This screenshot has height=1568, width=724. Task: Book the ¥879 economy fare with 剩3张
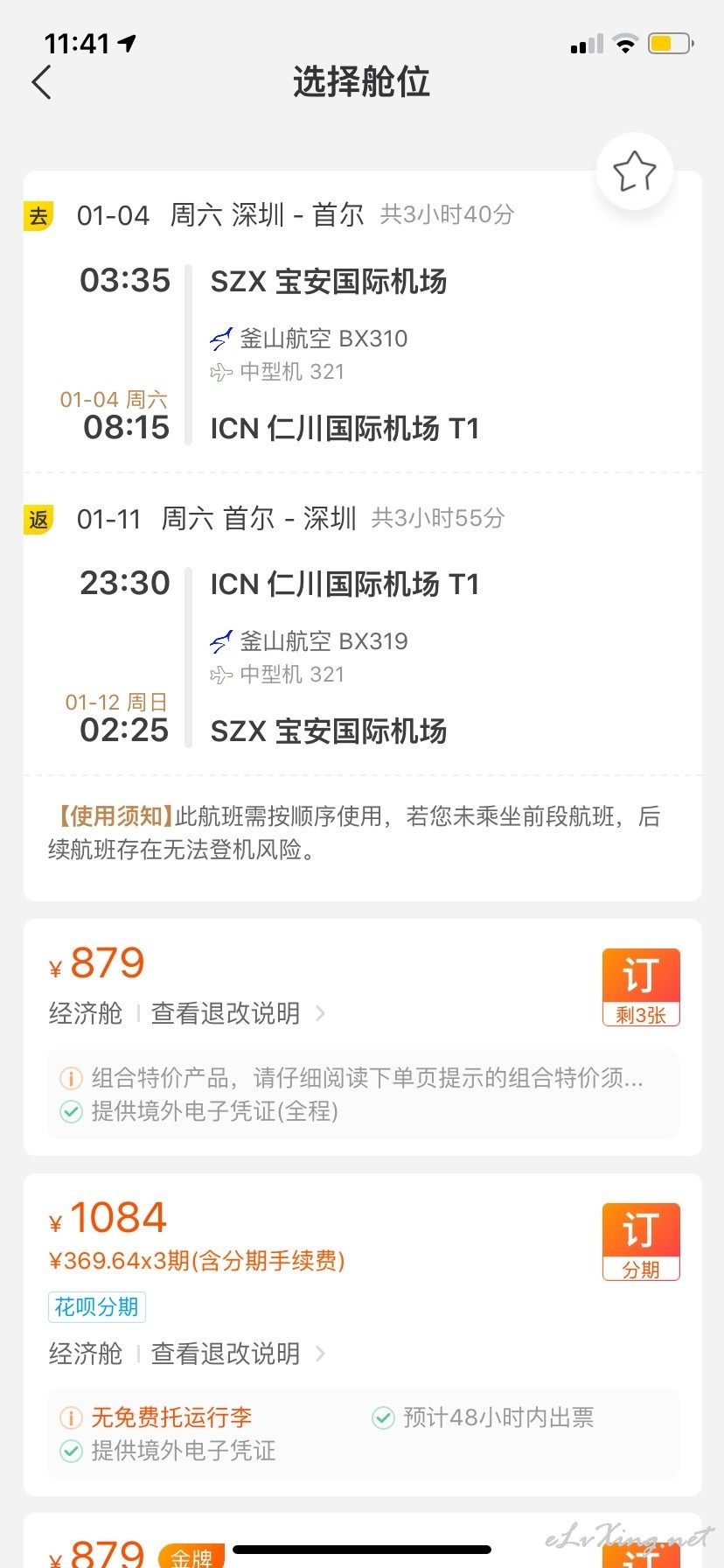[641, 987]
